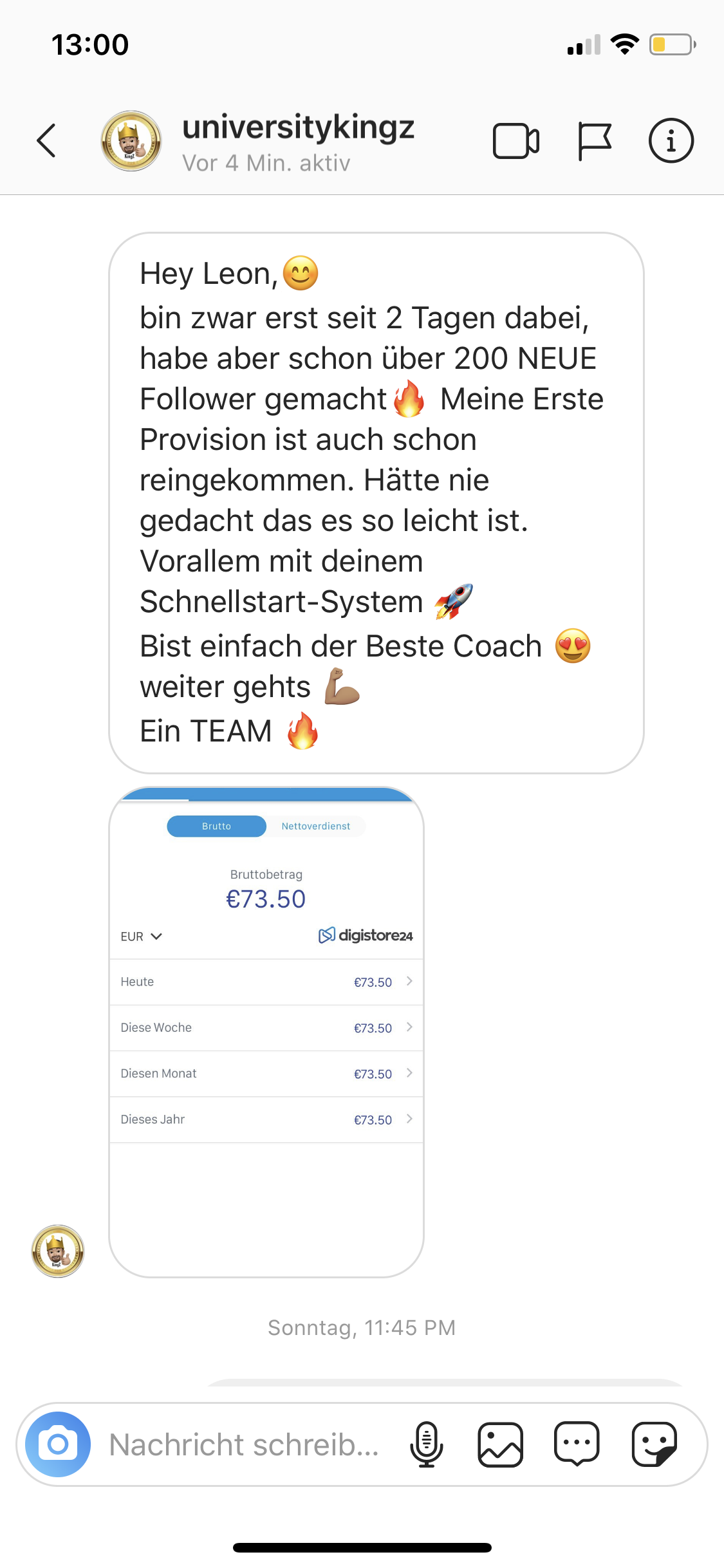Open conversation info details
This screenshot has height=1568, width=724.
click(671, 140)
